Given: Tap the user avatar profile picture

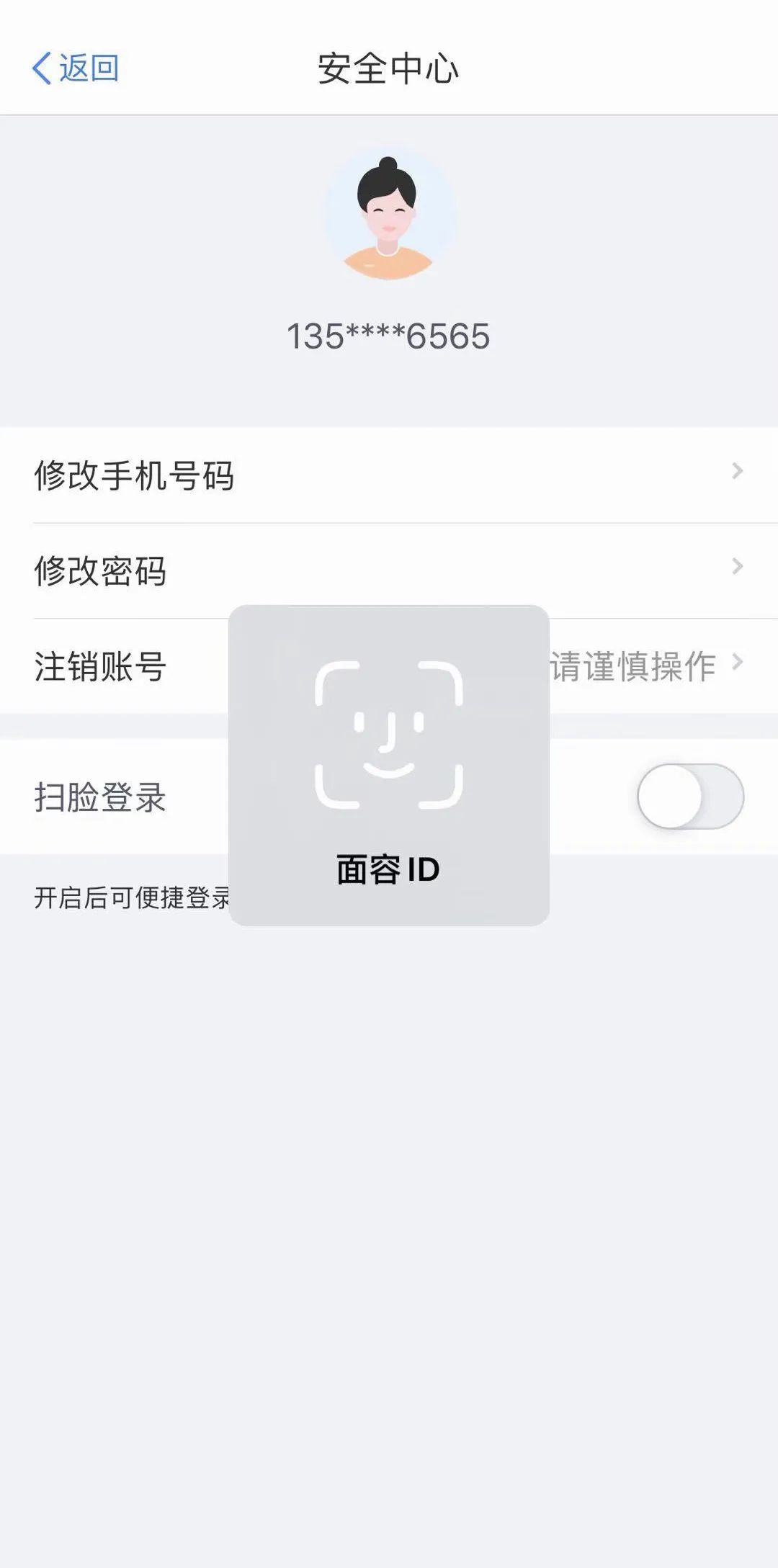Looking at the screenshot, I should coord(389,212).
